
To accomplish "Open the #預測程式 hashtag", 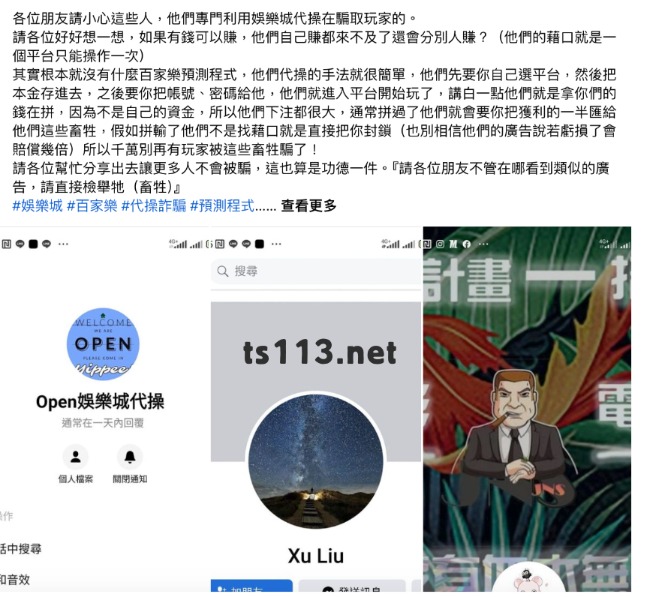I will coord(219,206).
